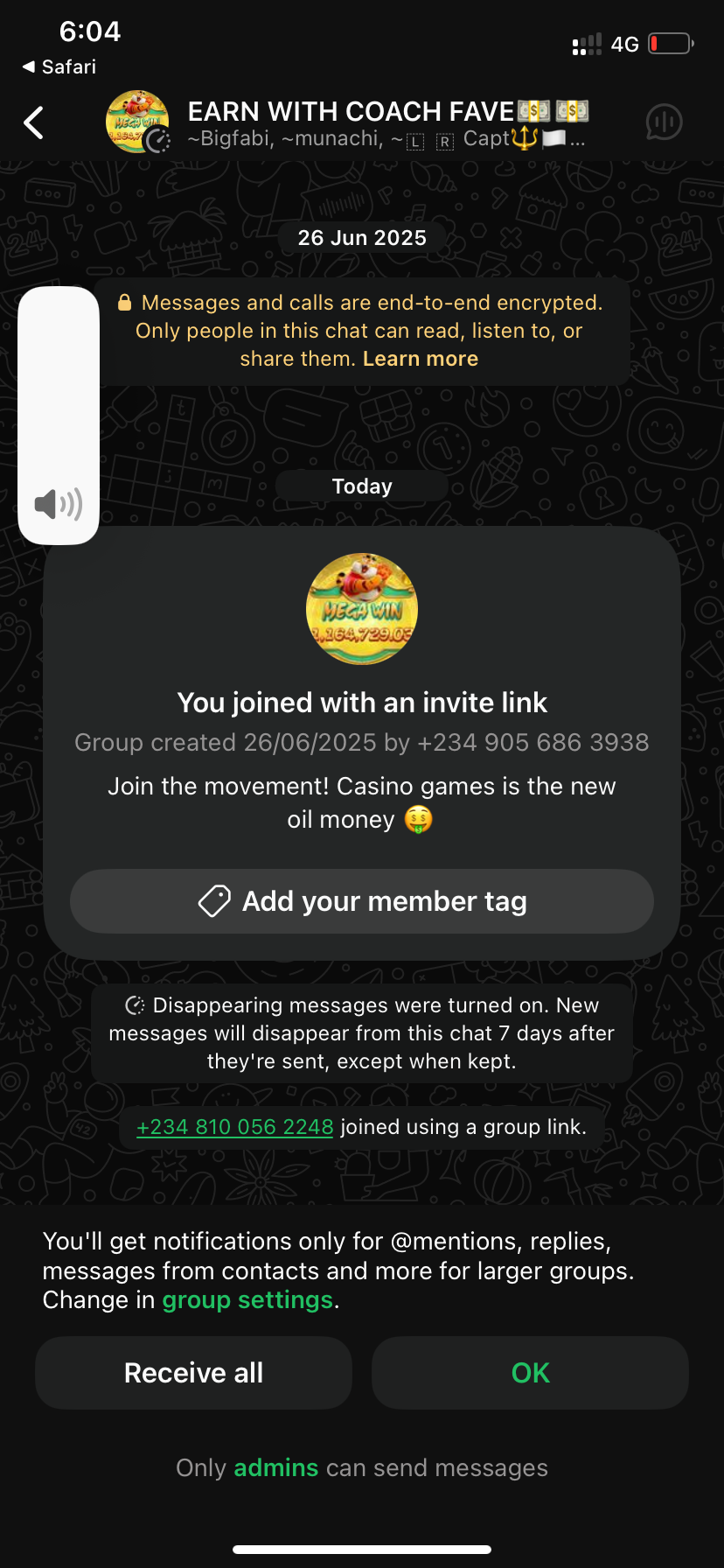Go back to the chat list

coord(34,123)
